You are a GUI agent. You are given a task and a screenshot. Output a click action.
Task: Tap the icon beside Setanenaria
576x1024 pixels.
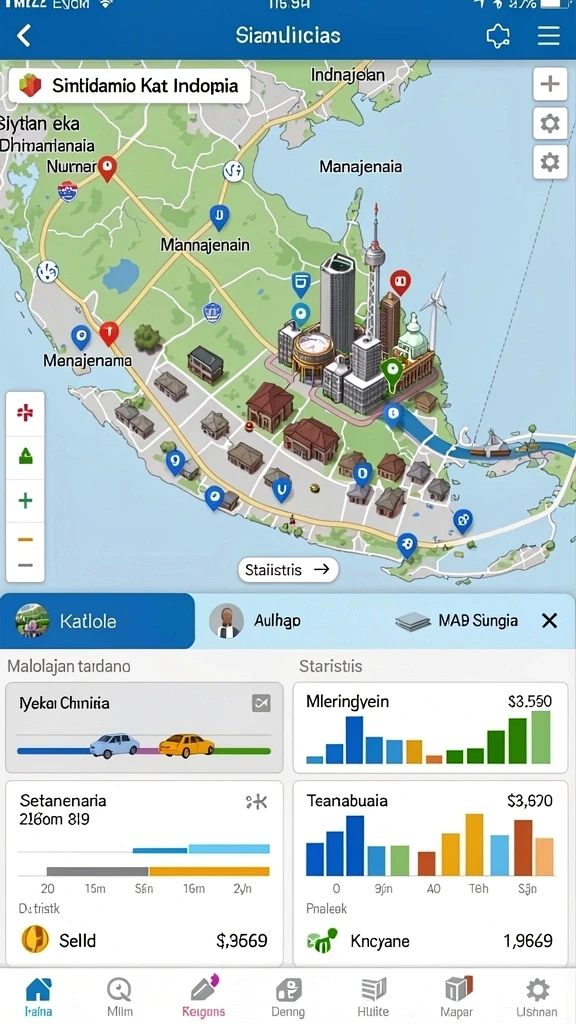click(x=257, y=801)
